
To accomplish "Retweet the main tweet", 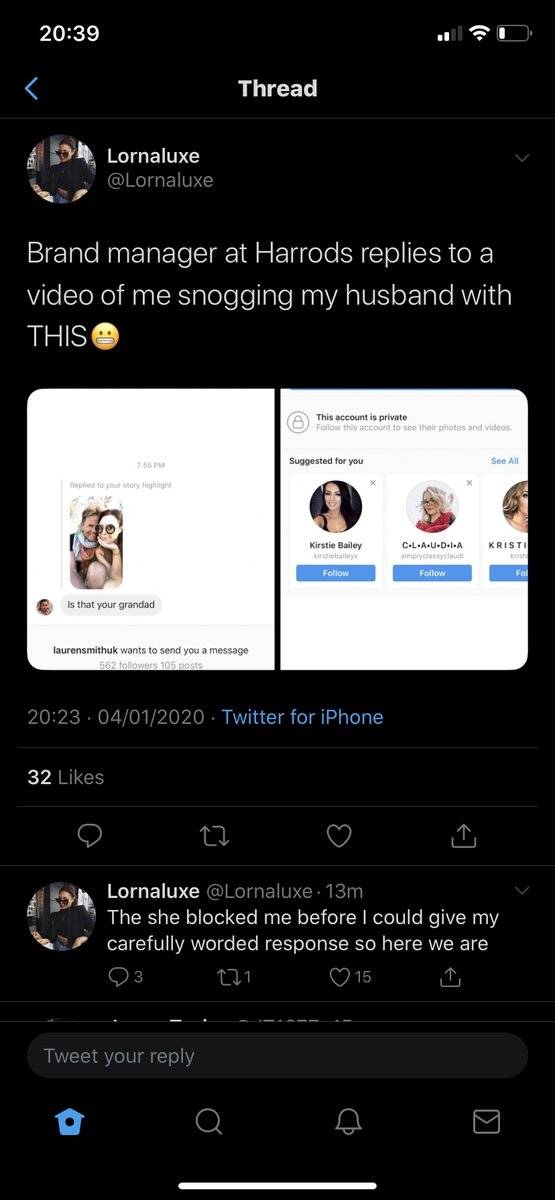I will click(x=215, y=835).
